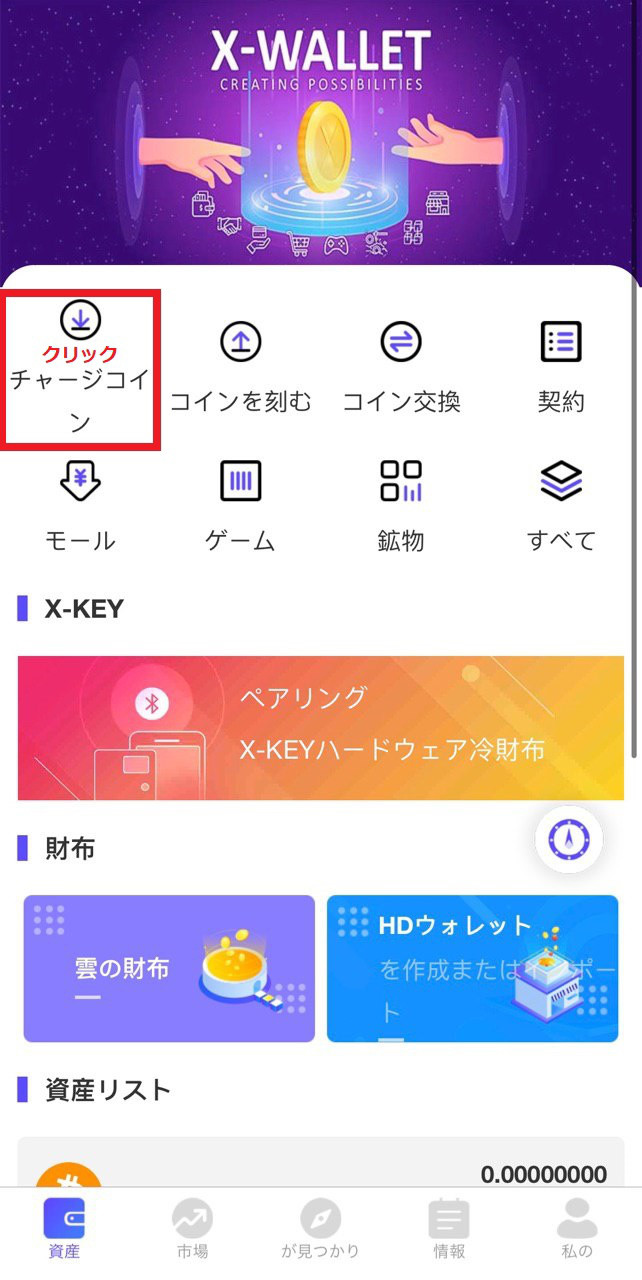Open the HDウォレット card
This screenshot has height=1280, width=642.
(472, 968)
